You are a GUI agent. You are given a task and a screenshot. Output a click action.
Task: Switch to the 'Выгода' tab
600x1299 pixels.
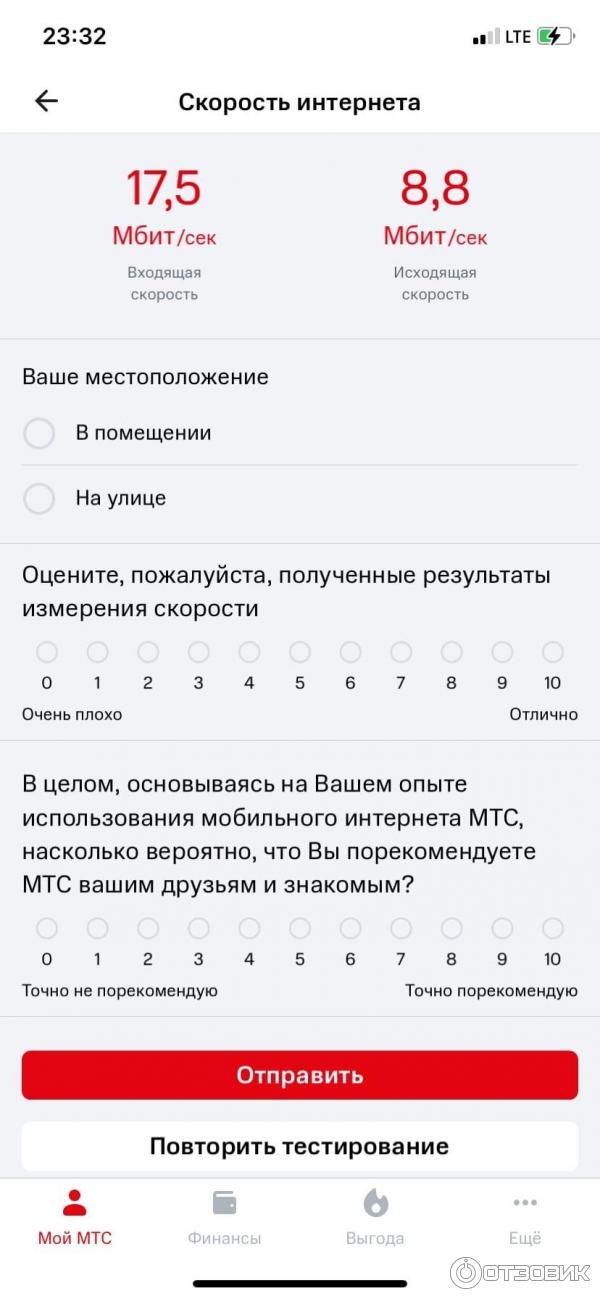pos(375,1217)
